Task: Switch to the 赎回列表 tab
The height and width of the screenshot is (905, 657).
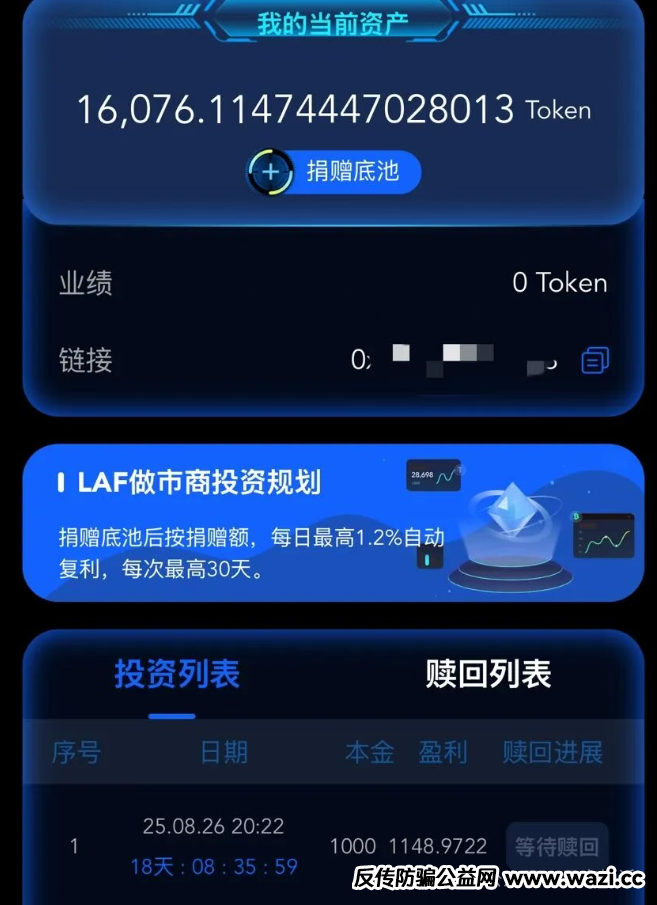Action: [x=488, y=674]
